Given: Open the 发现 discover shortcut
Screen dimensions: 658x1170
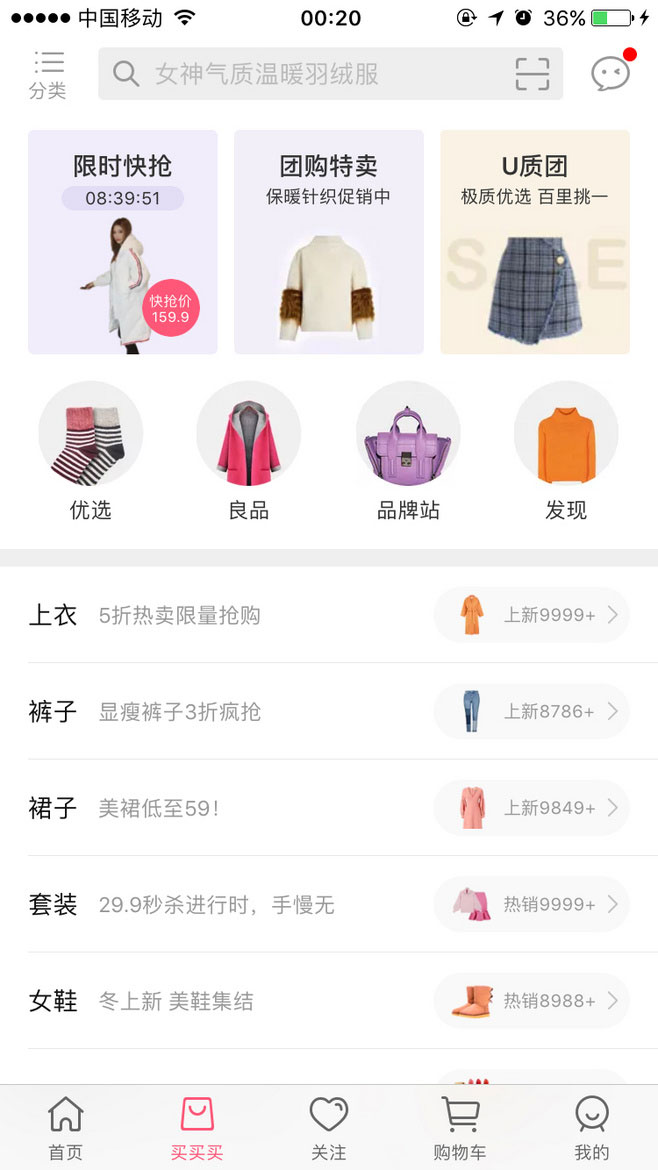Looking at the screenshot, I should coord(566,451).
